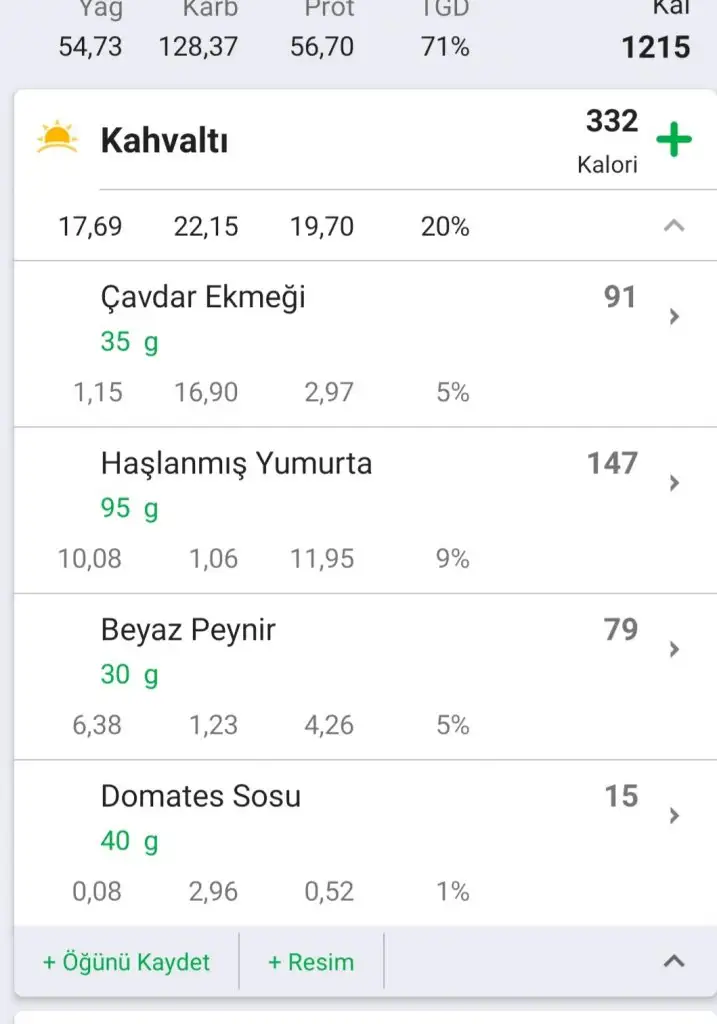Collapse the Kahvaltı macro summary chevron
This screenshot has width=717, height=1024.
[x=674, y=226]
